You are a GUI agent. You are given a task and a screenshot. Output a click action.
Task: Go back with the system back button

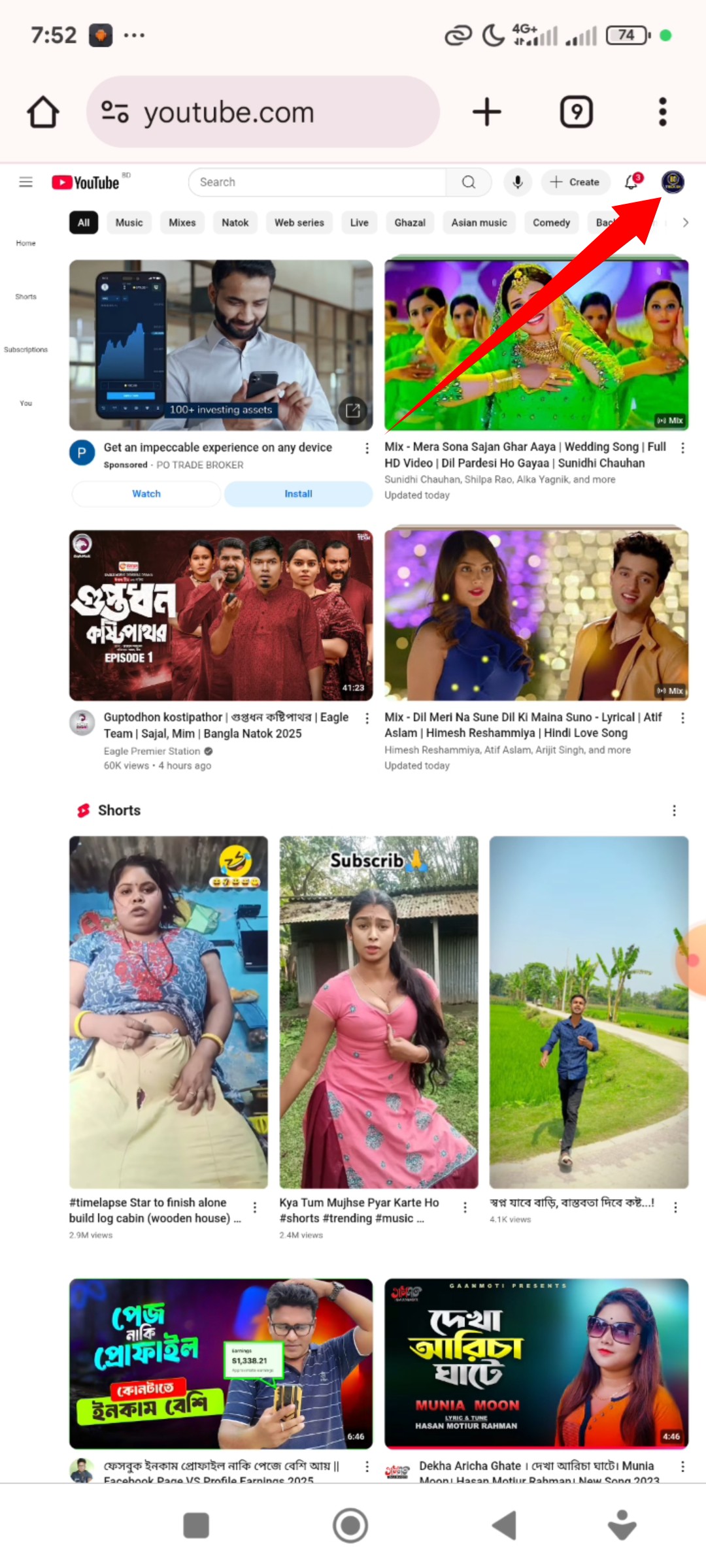coord(505,1526)
